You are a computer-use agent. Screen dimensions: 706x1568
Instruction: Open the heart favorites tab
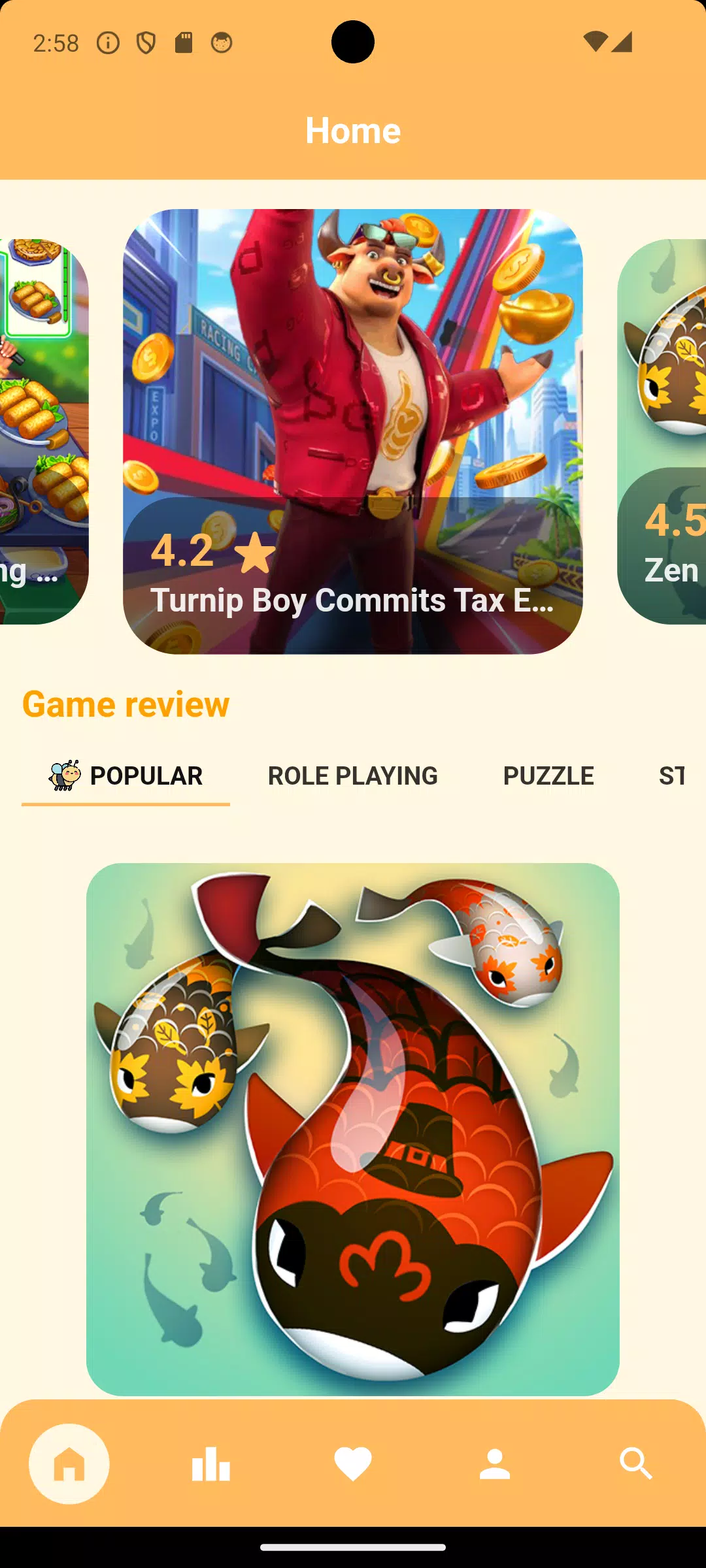(x=353, y=1463)
